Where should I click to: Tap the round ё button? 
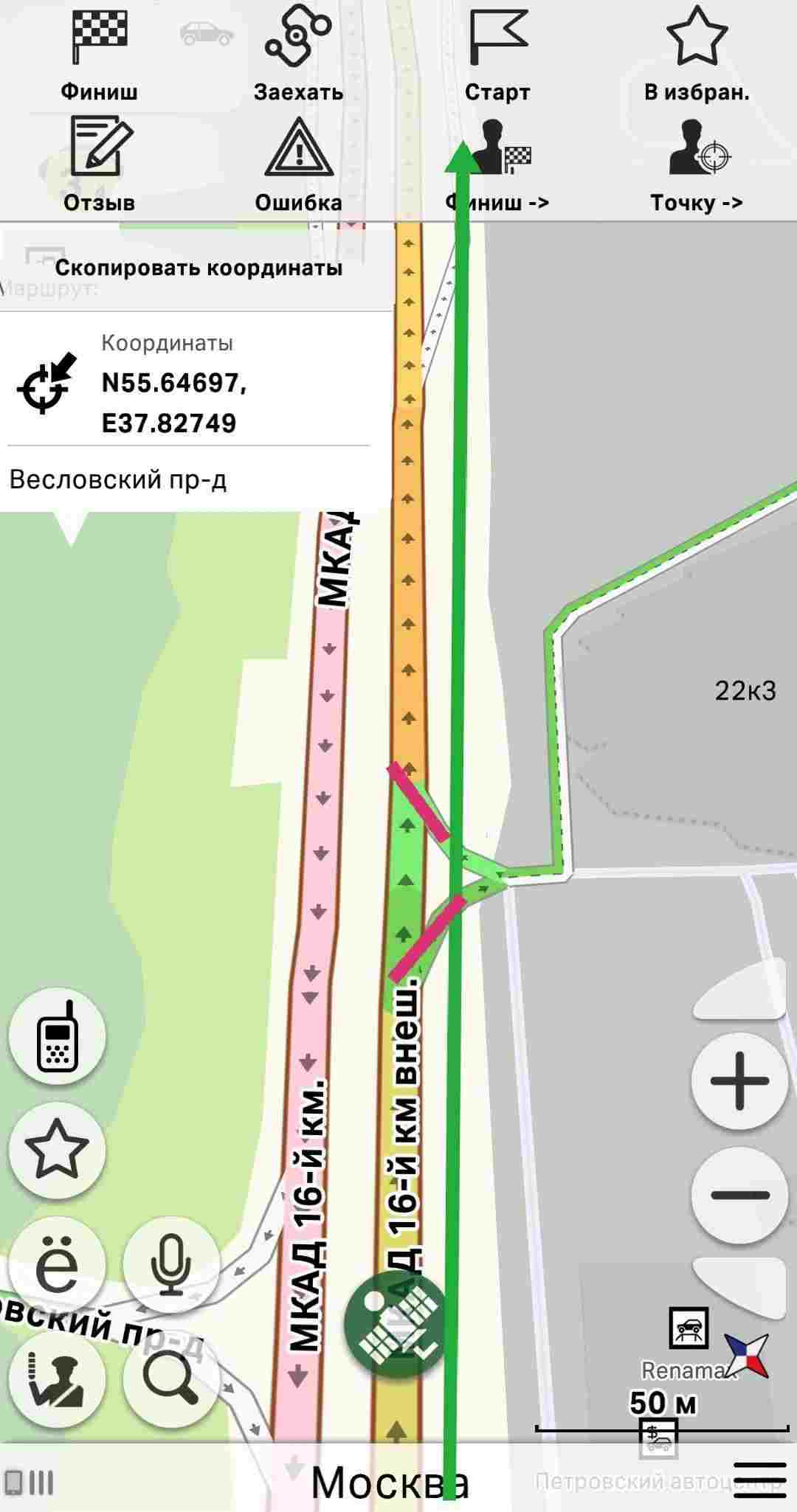[57, 1265]
